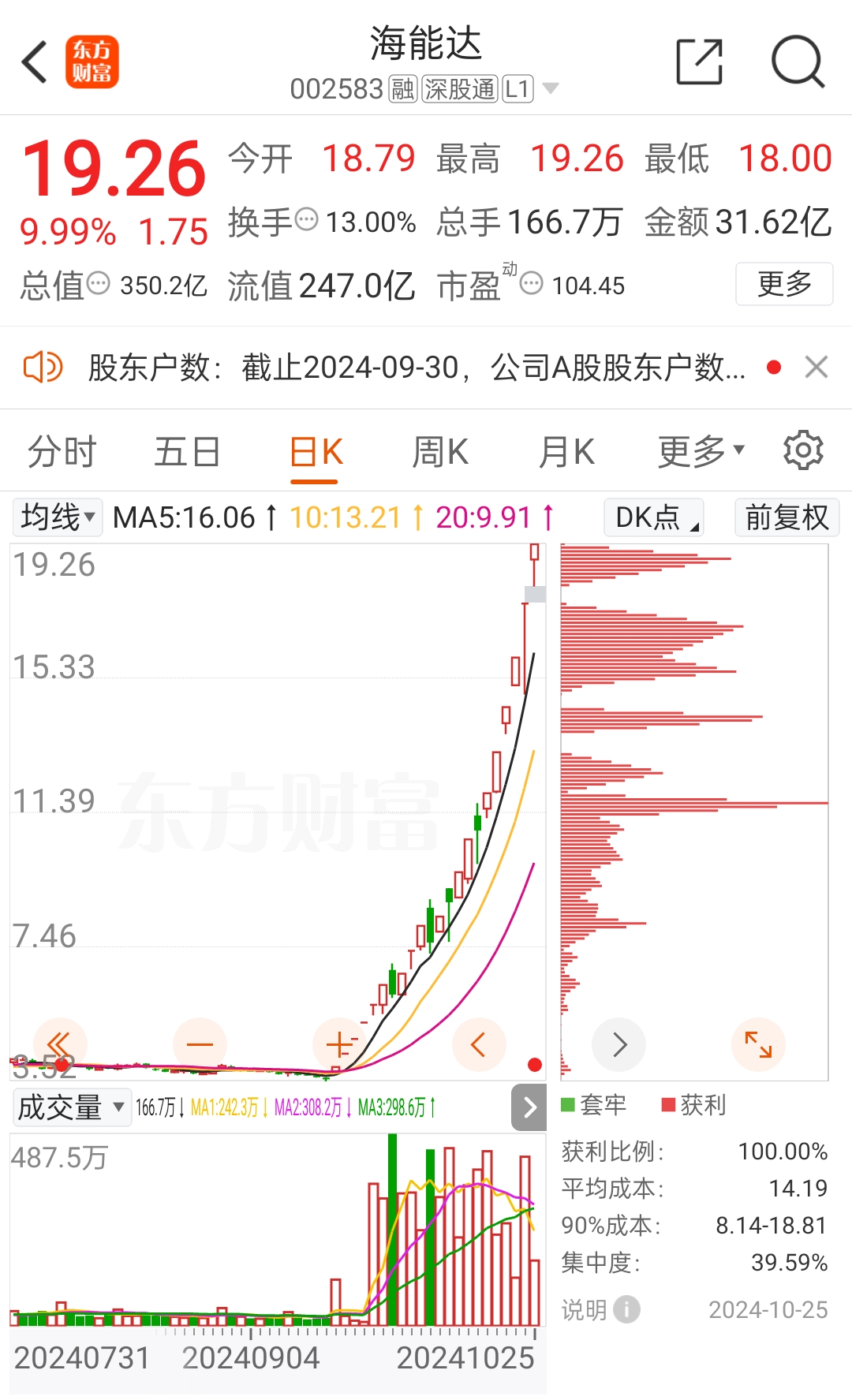Tap the back arrow to exit stock page
The height and width of the screenshot is (1400, 852).
tap(34, 61)
